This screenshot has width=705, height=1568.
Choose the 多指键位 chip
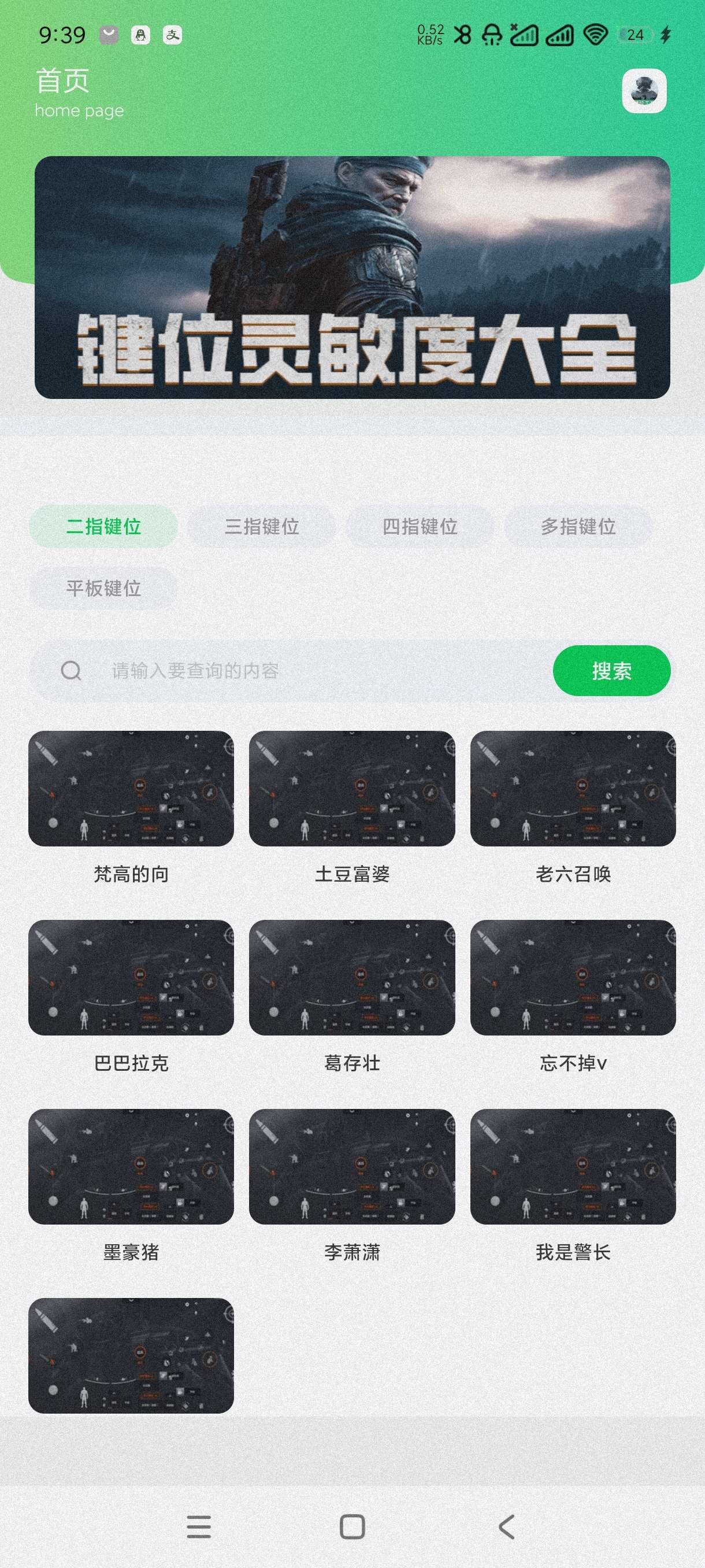click(x=578, y=527)
